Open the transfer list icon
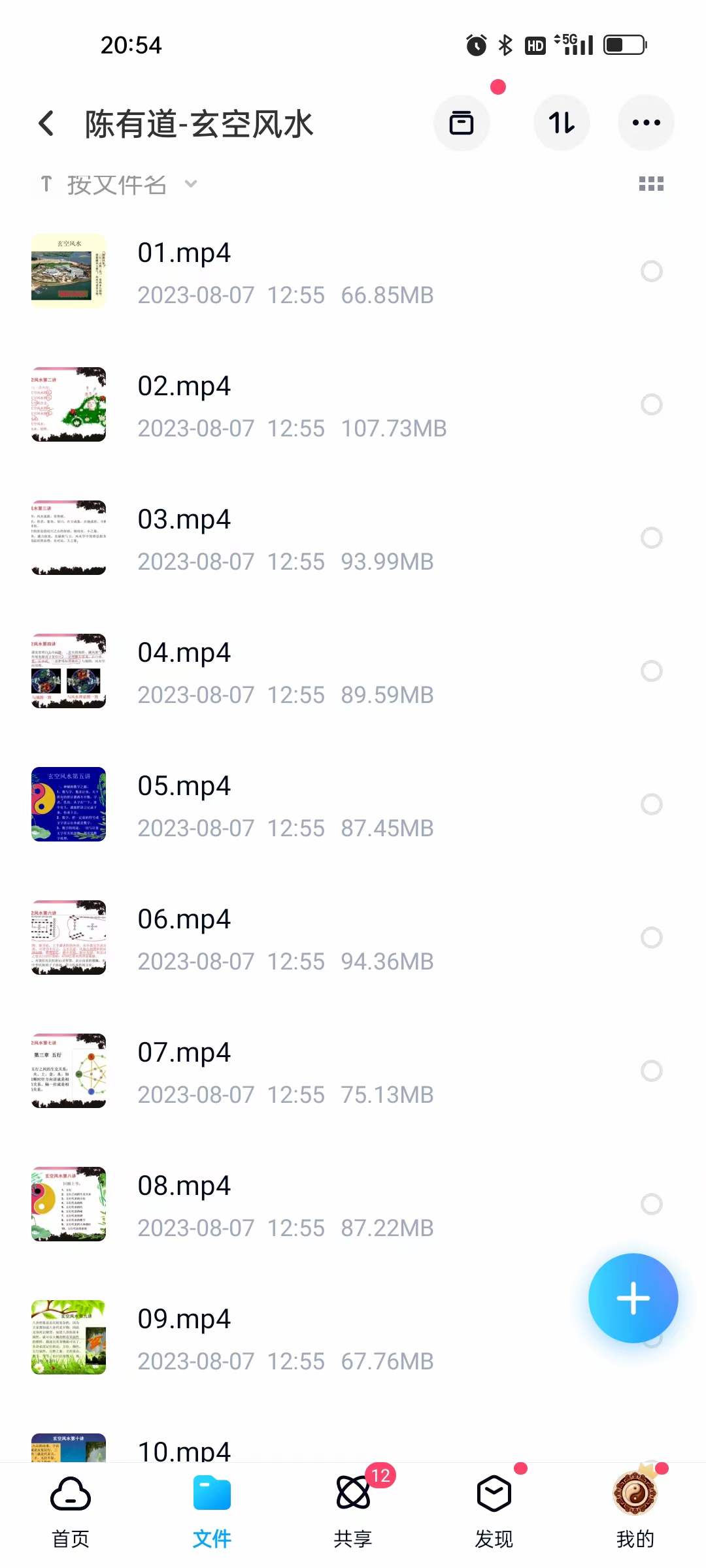 click(x=462, y=123)
